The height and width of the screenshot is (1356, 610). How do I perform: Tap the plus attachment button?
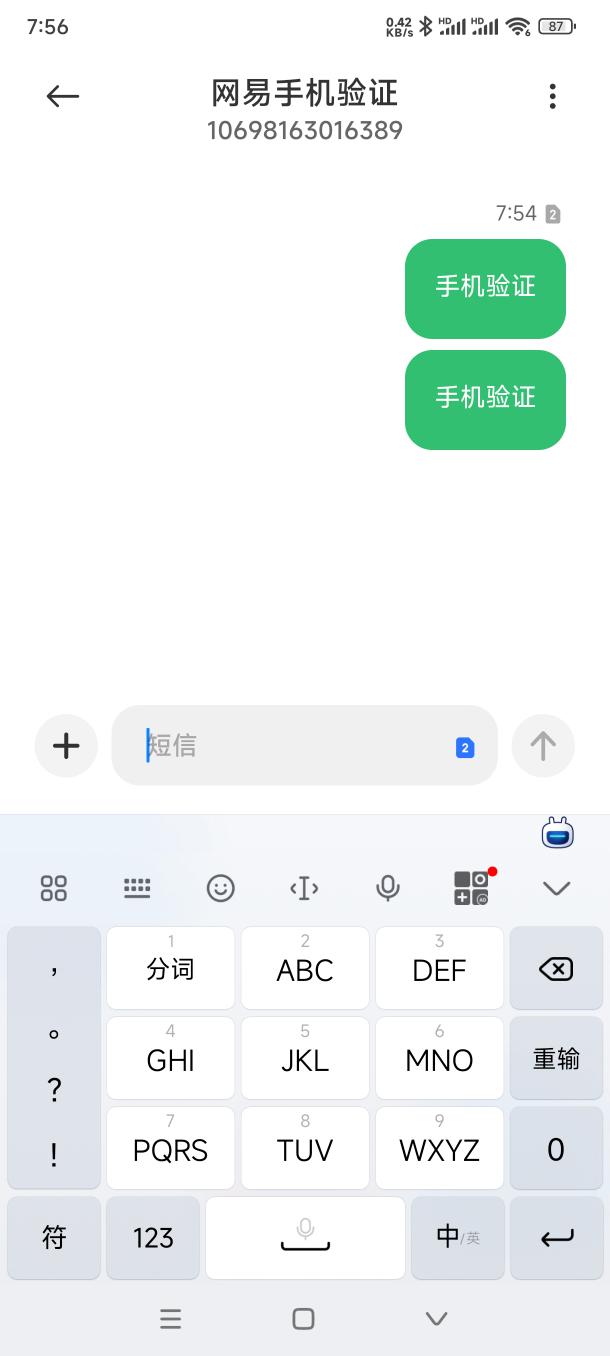coord(66,746)
